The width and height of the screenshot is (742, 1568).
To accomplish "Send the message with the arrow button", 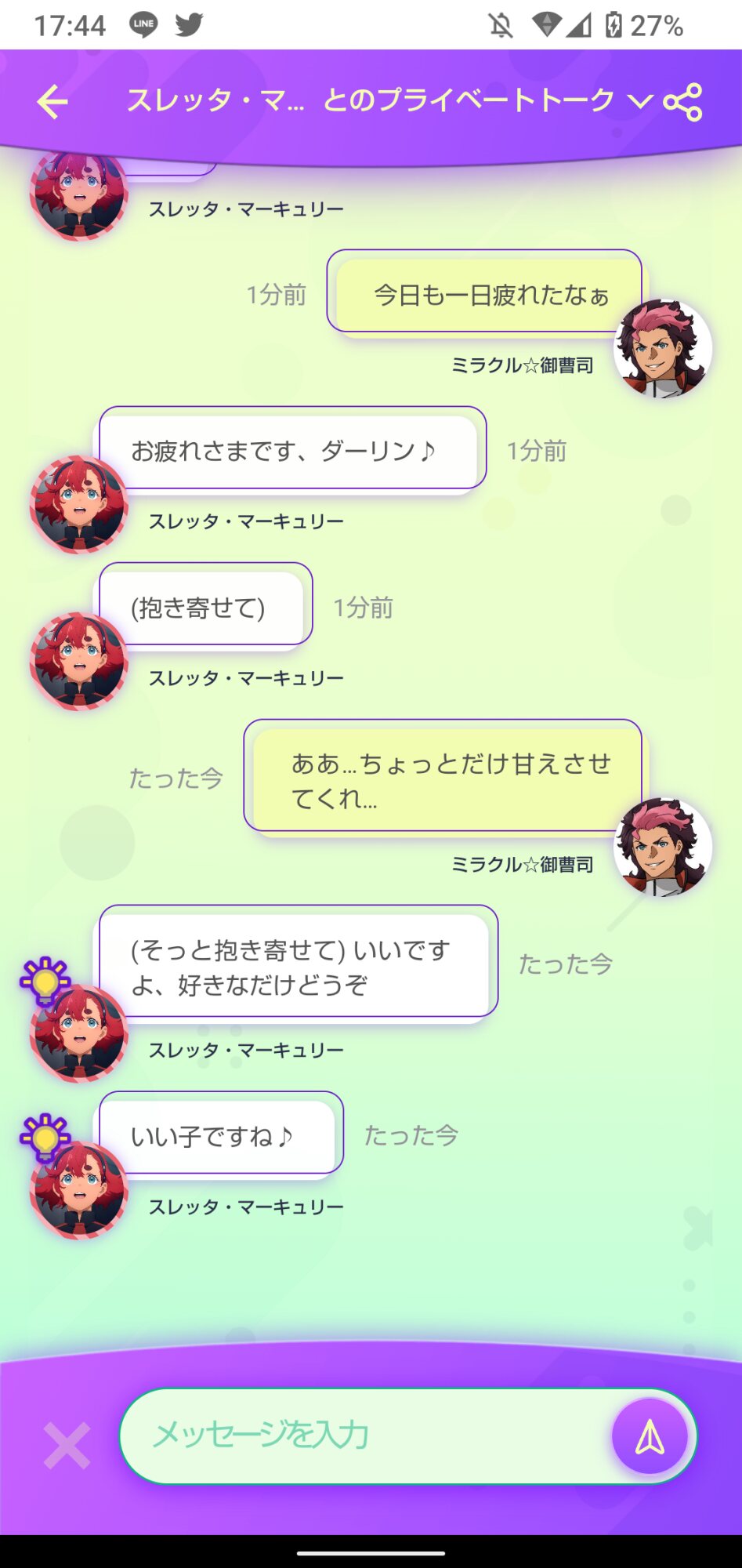I will (x=650, y=1436).
